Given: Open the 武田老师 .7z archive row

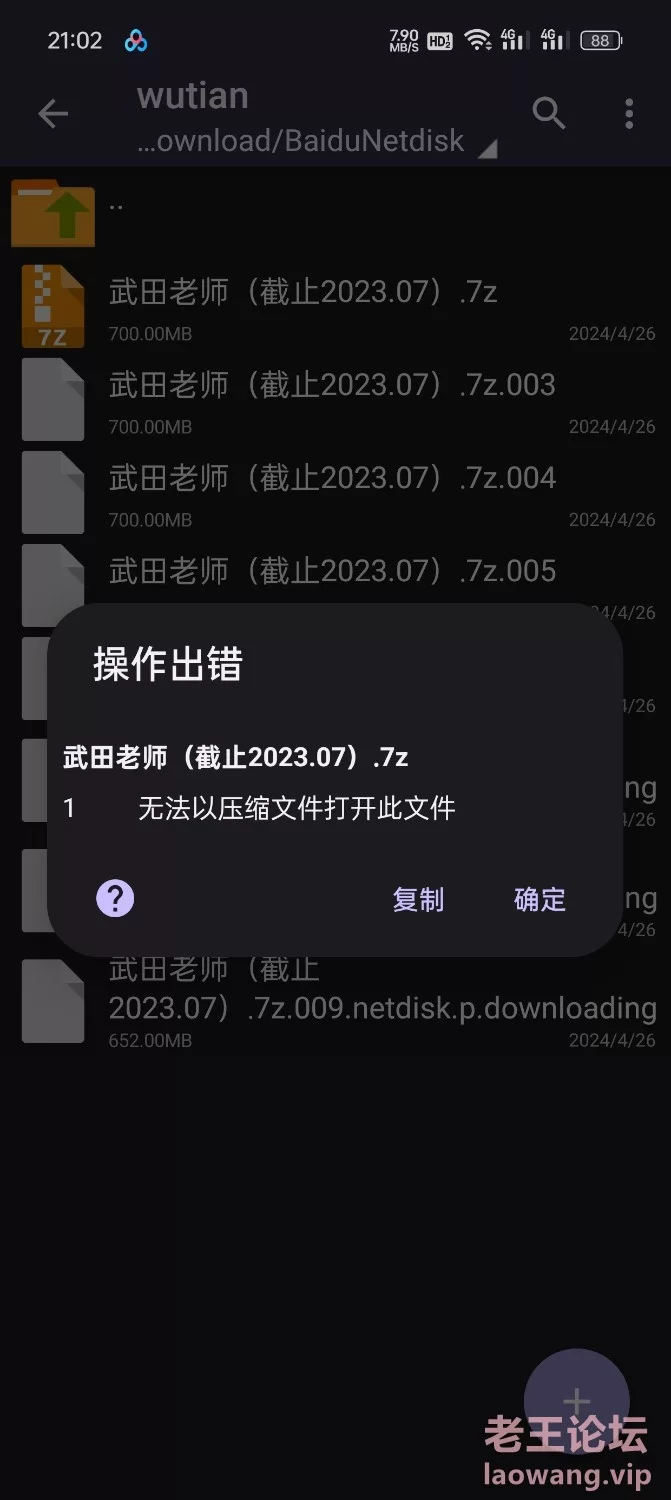Looking at the screenshot, I should pos(335,306).
